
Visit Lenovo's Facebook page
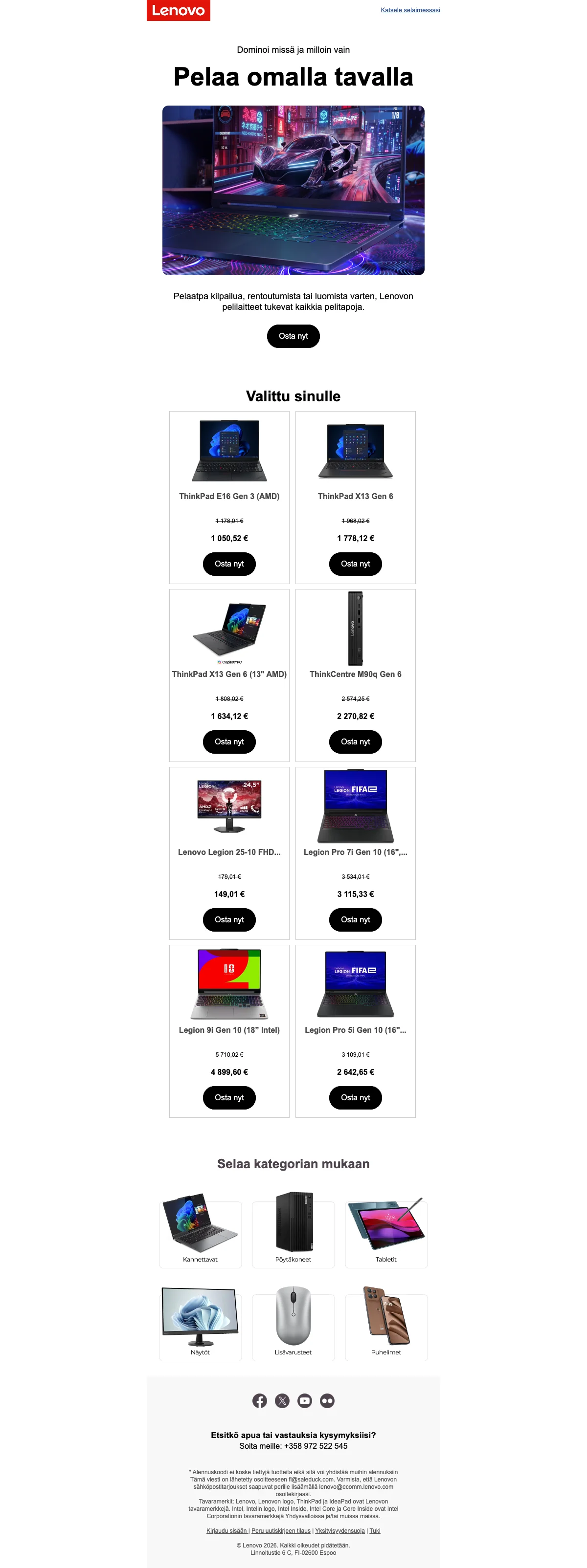(259, 1401)
